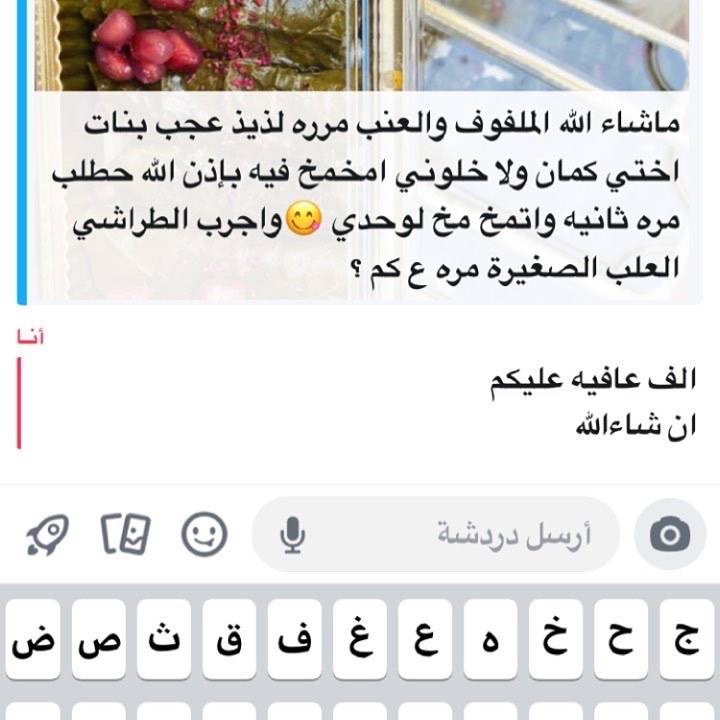
Task: Record a voice note with the microphone
Action: click(292, 536)
